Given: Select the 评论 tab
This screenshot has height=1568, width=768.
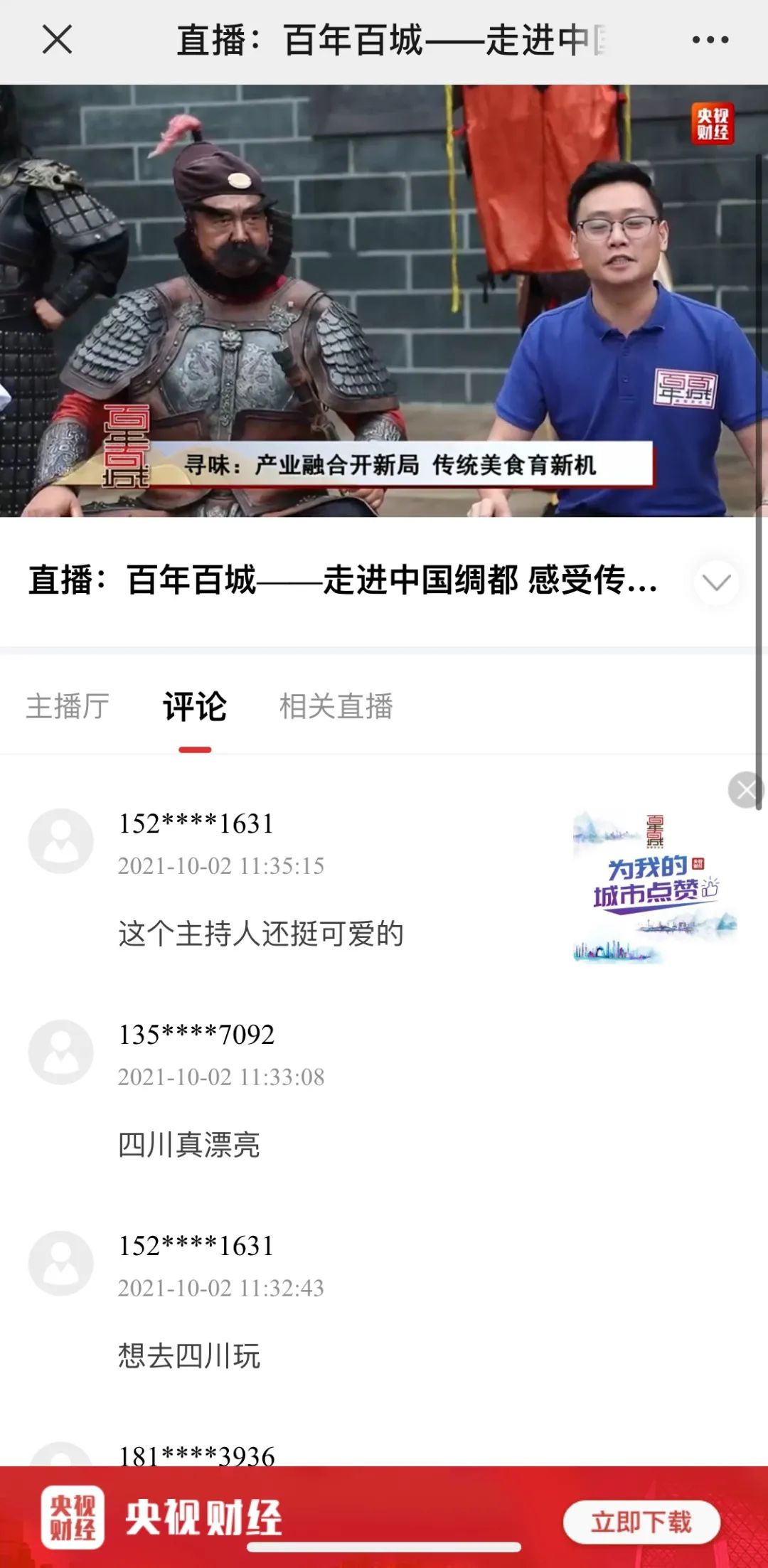Looking at the screenshot, I should (195, 706).
